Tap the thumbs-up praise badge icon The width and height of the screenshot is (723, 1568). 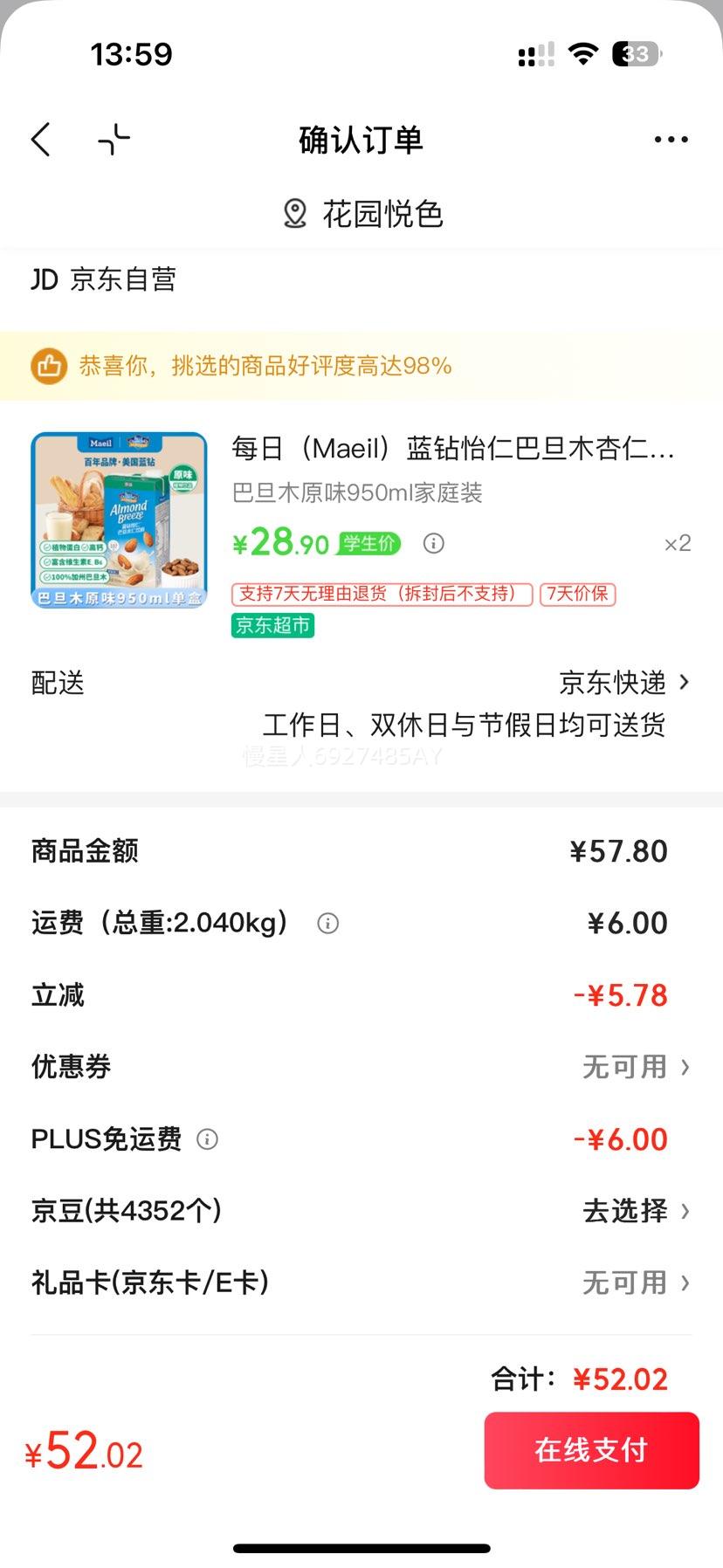point(48,366)
